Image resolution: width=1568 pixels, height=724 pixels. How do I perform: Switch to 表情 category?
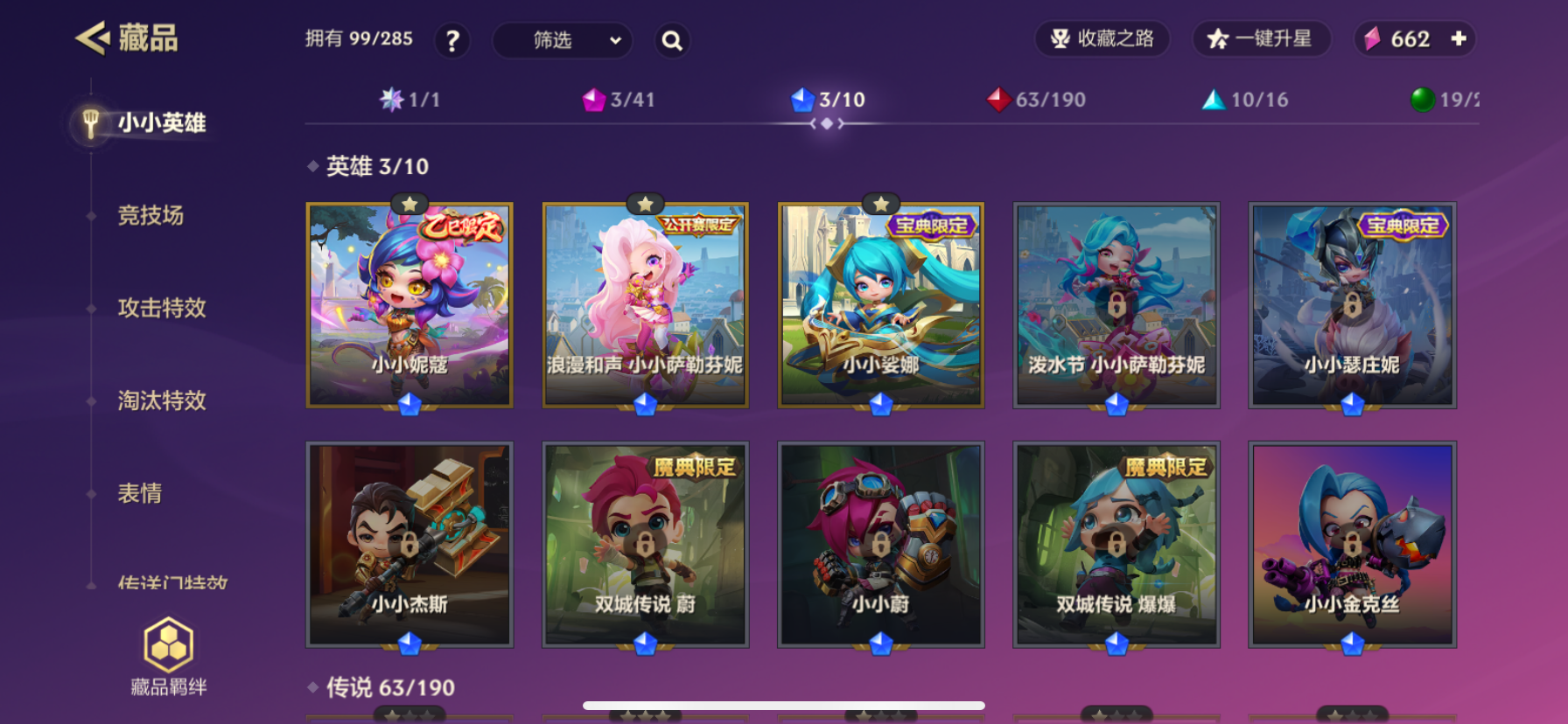(140, 493)
